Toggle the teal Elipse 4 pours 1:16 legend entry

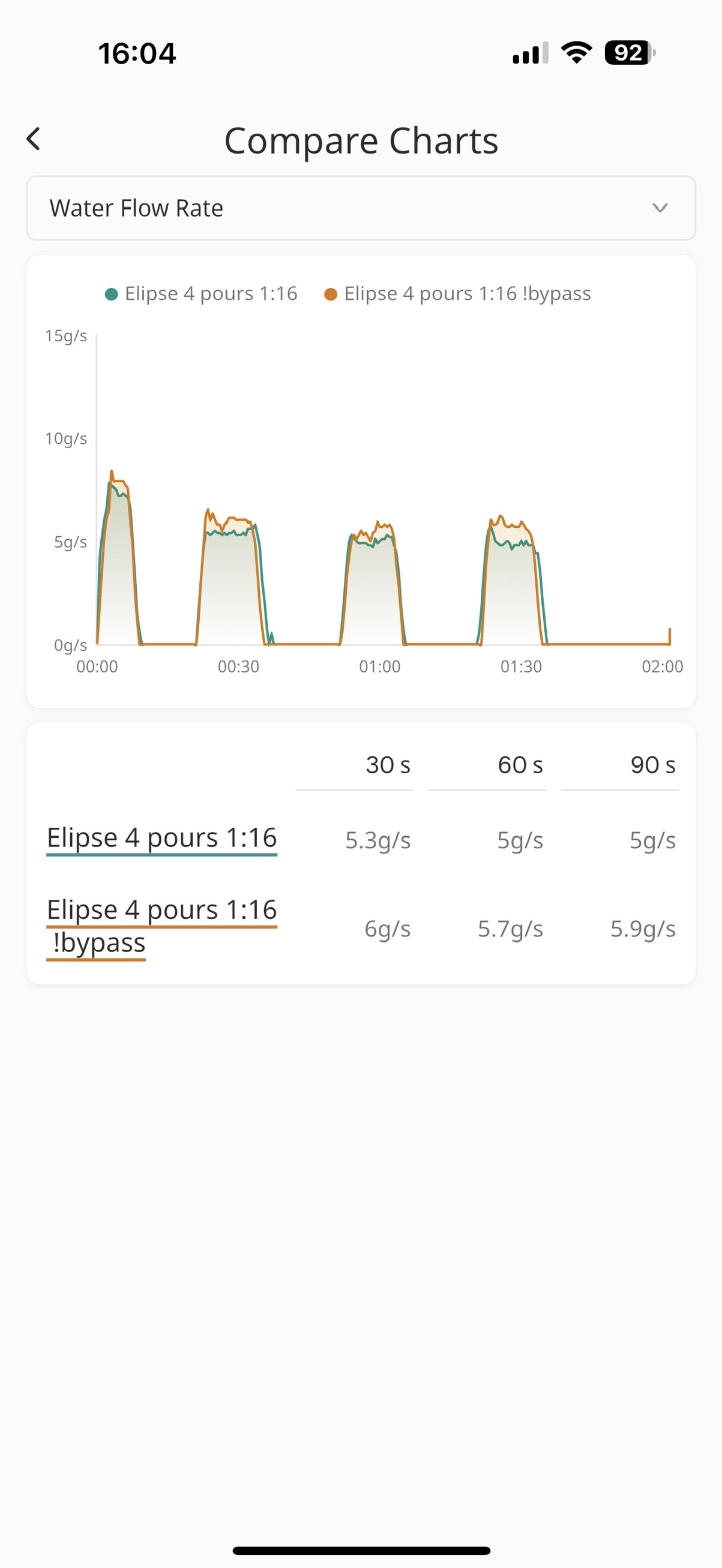202,294
